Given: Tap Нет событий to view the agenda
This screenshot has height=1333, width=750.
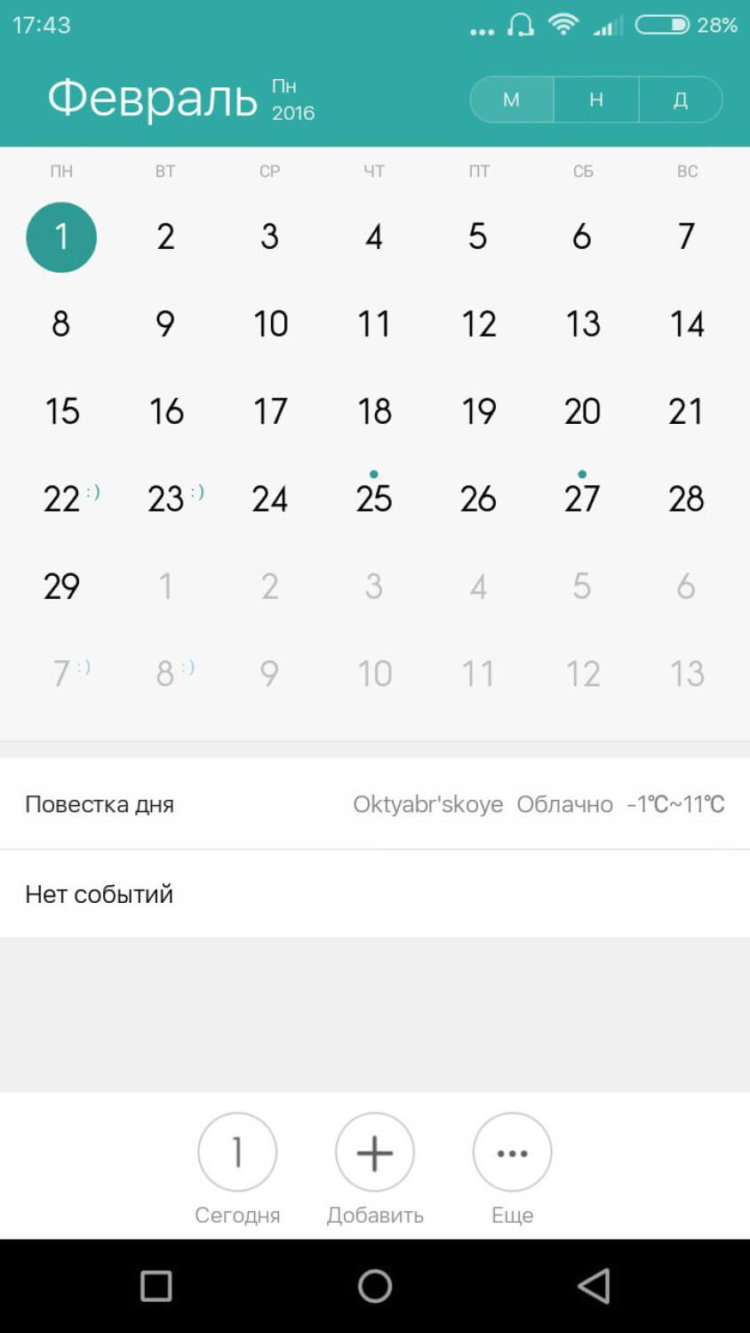Looking at the screenshot, I should (101, 894).
